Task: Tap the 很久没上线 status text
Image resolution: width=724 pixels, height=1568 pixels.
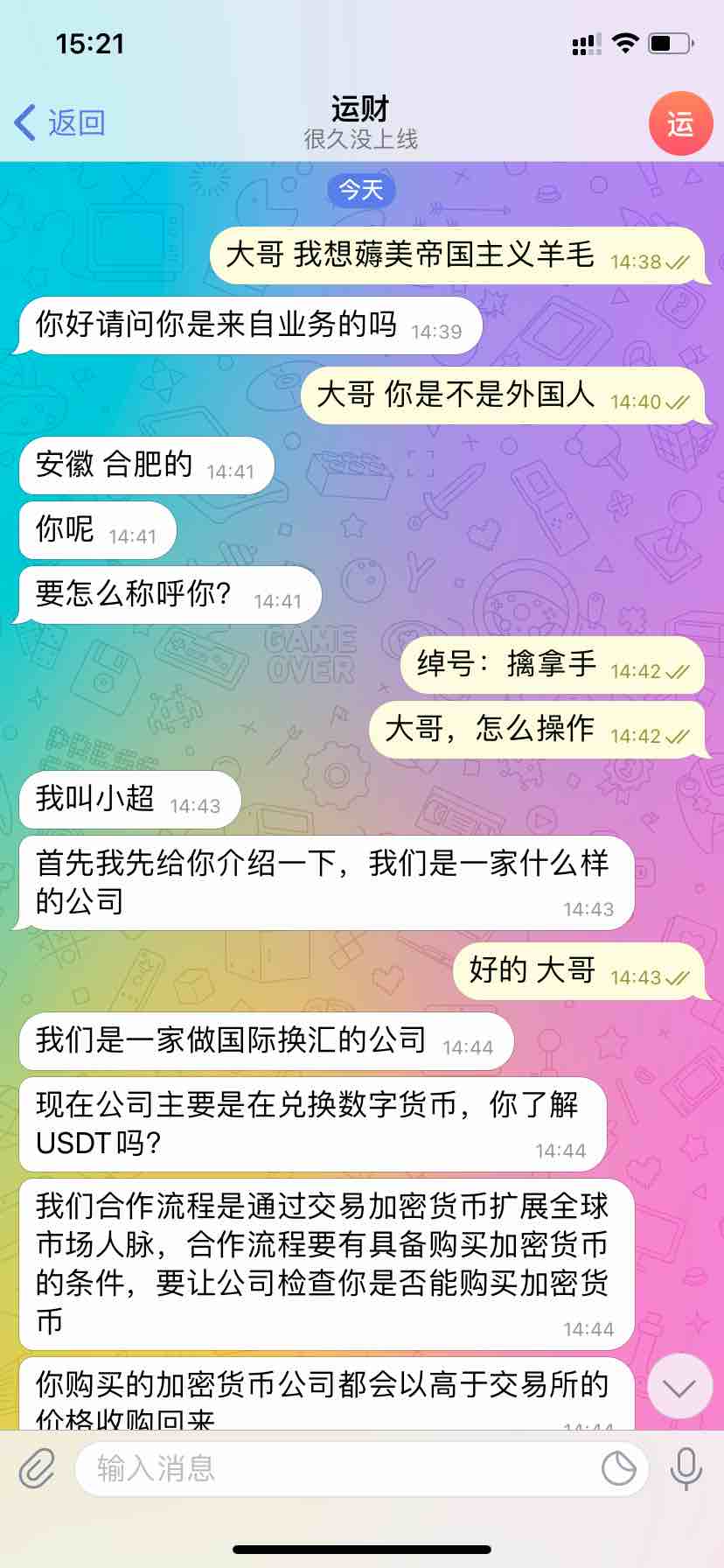Action: tap(361, 139)
